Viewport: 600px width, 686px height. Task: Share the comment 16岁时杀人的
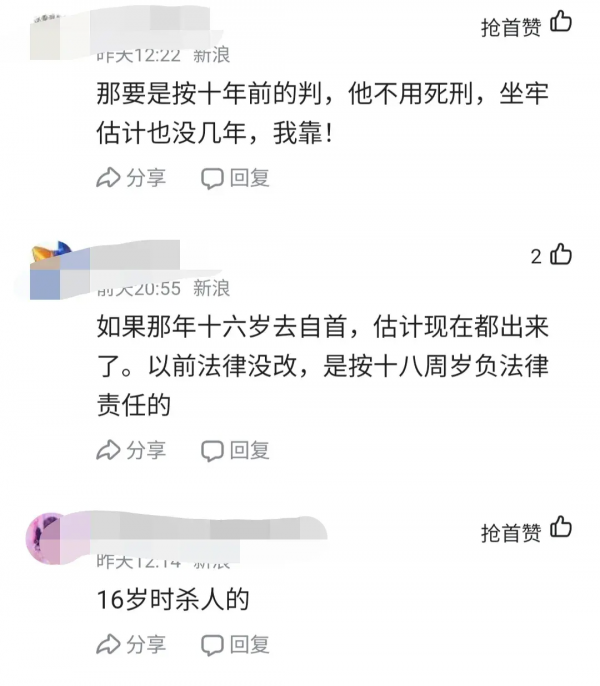pyautogui.click(x=131, y=645)
